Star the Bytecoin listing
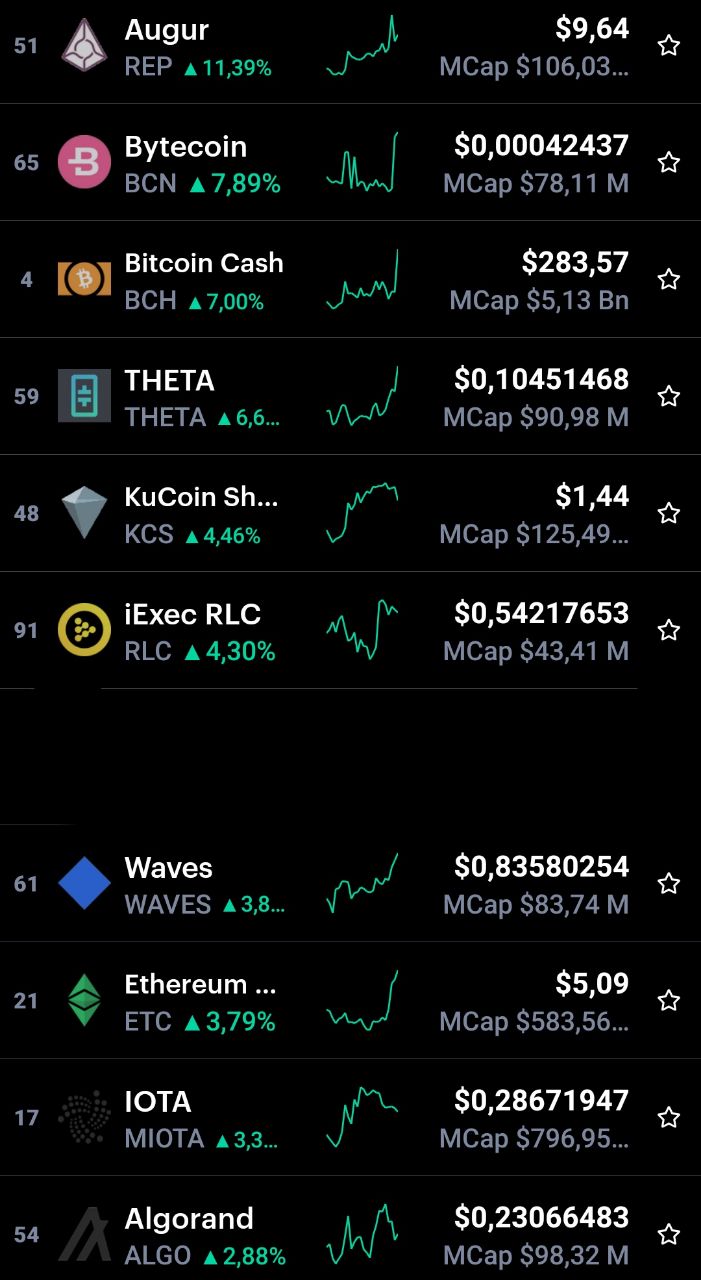 point(669,163)
